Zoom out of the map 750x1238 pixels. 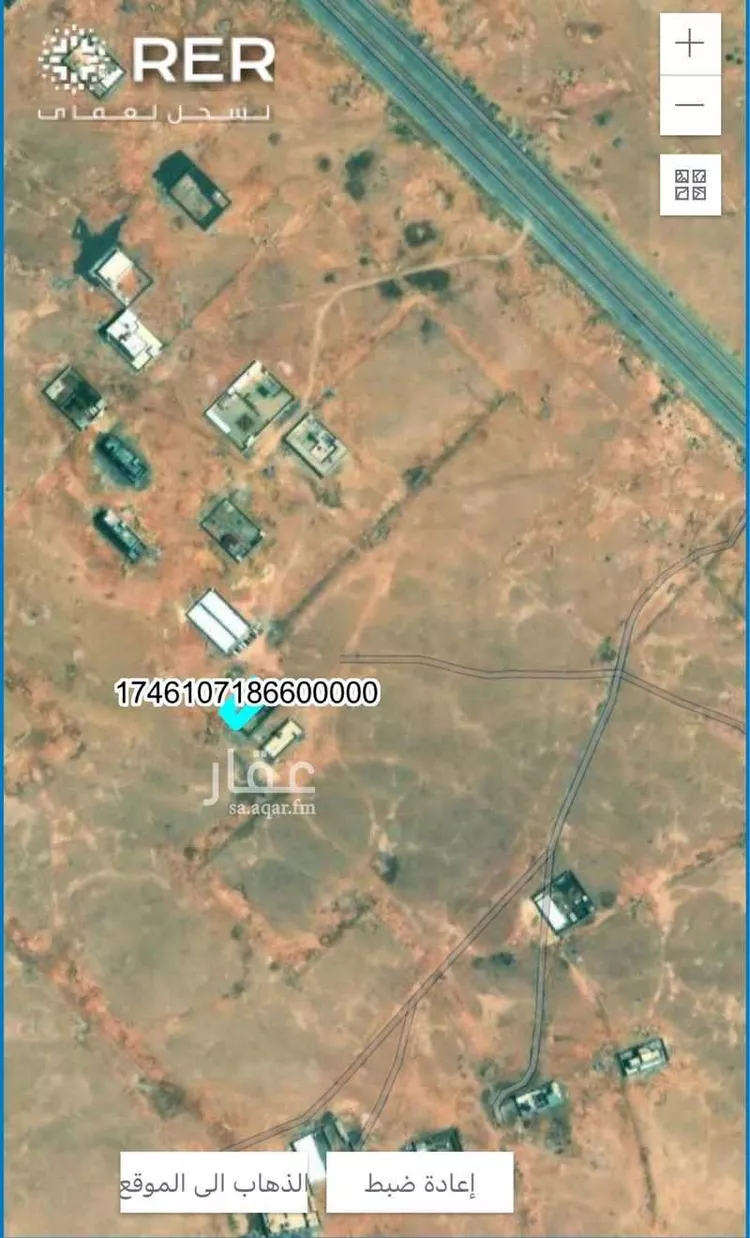click(x=690, y=105)
